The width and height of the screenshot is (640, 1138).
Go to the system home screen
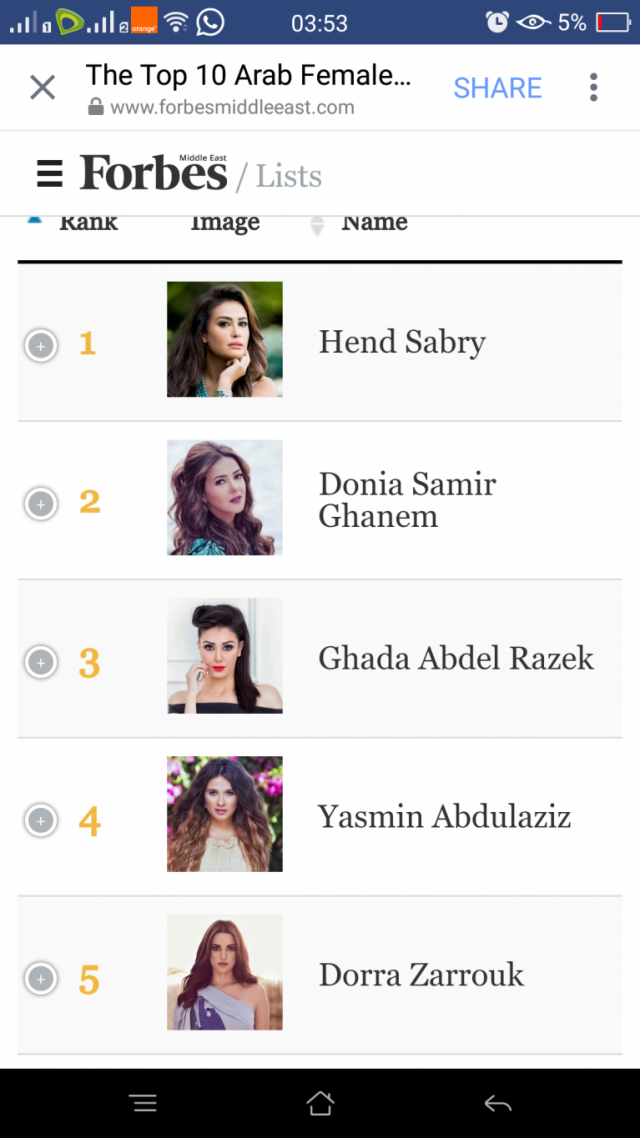click(320, 1103)
